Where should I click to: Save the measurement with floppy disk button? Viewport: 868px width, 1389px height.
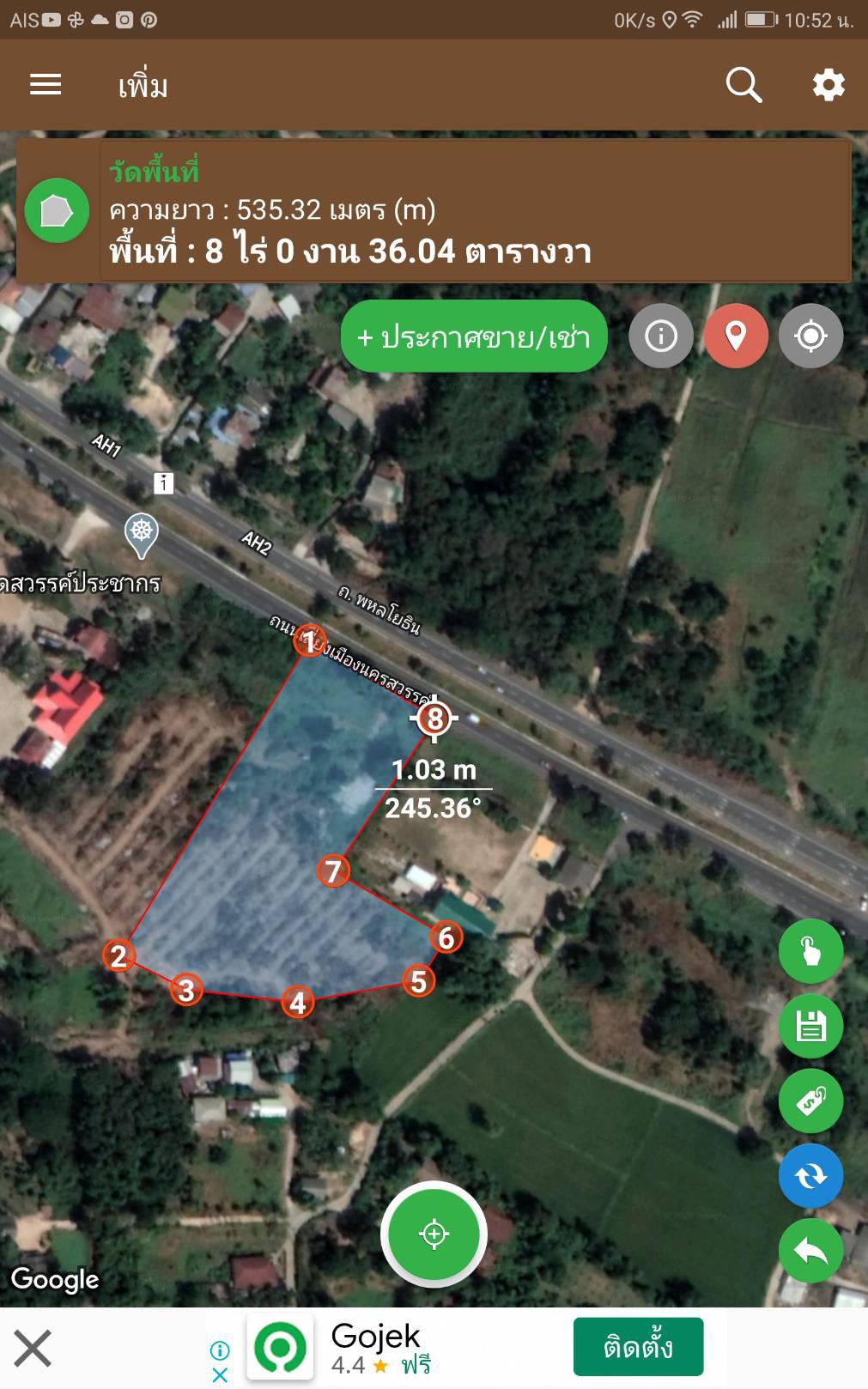(x=810, y=1026)
